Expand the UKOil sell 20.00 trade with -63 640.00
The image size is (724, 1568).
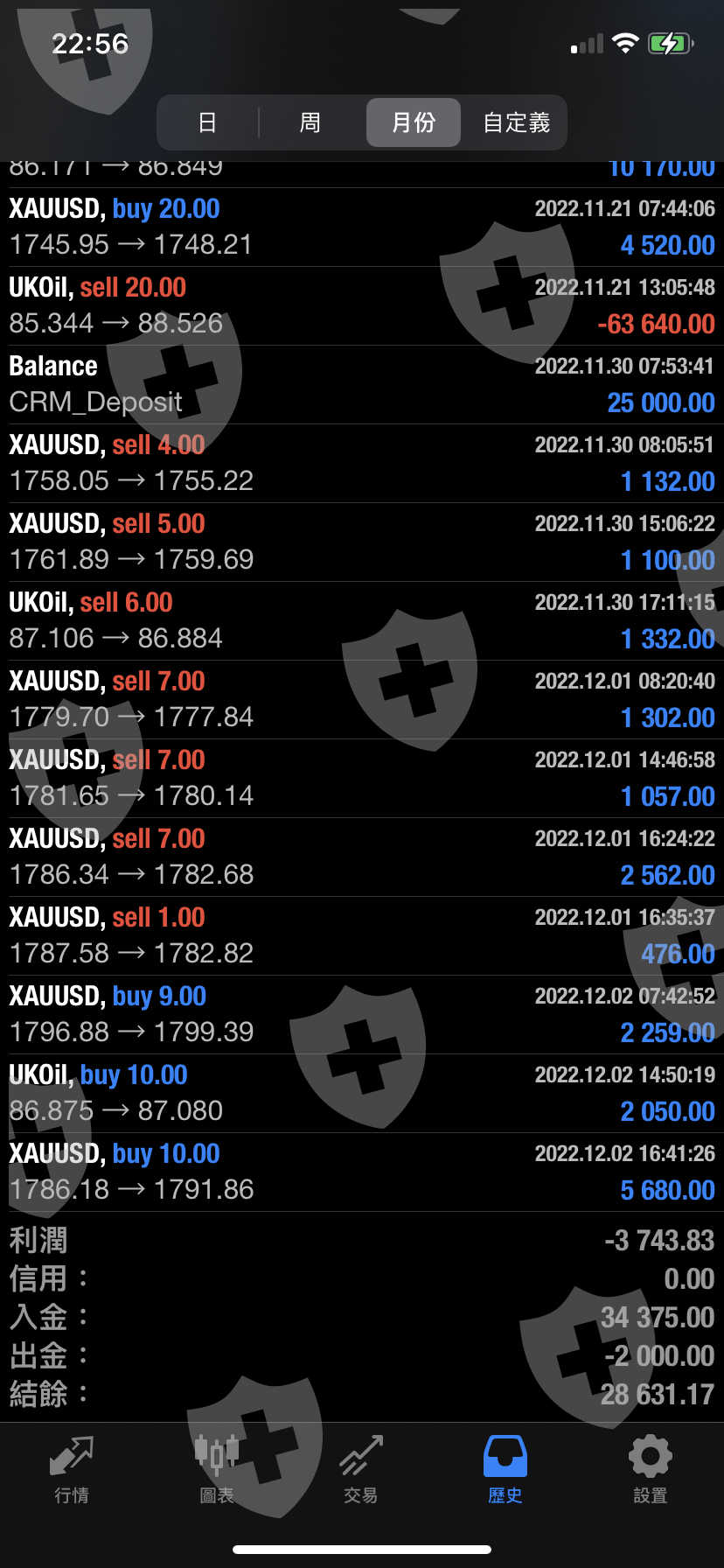click(362, 305)
